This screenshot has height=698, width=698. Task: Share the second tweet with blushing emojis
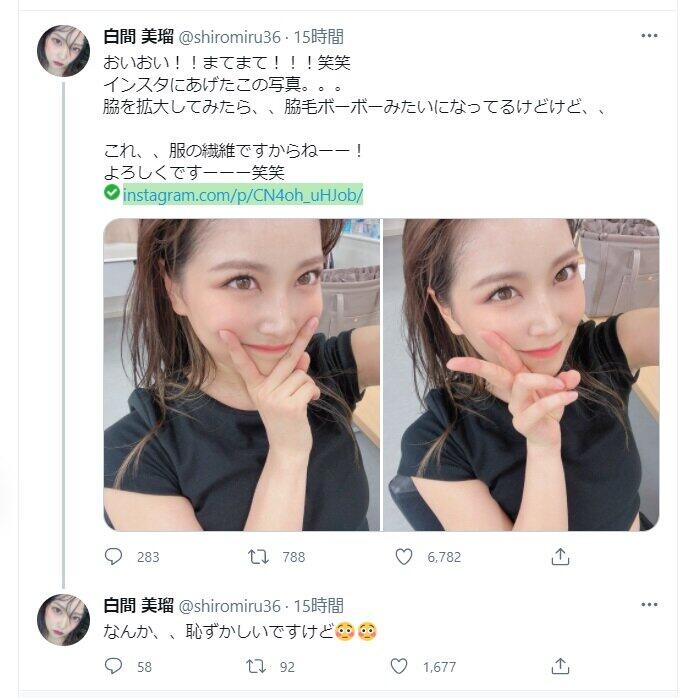point(561,665)
